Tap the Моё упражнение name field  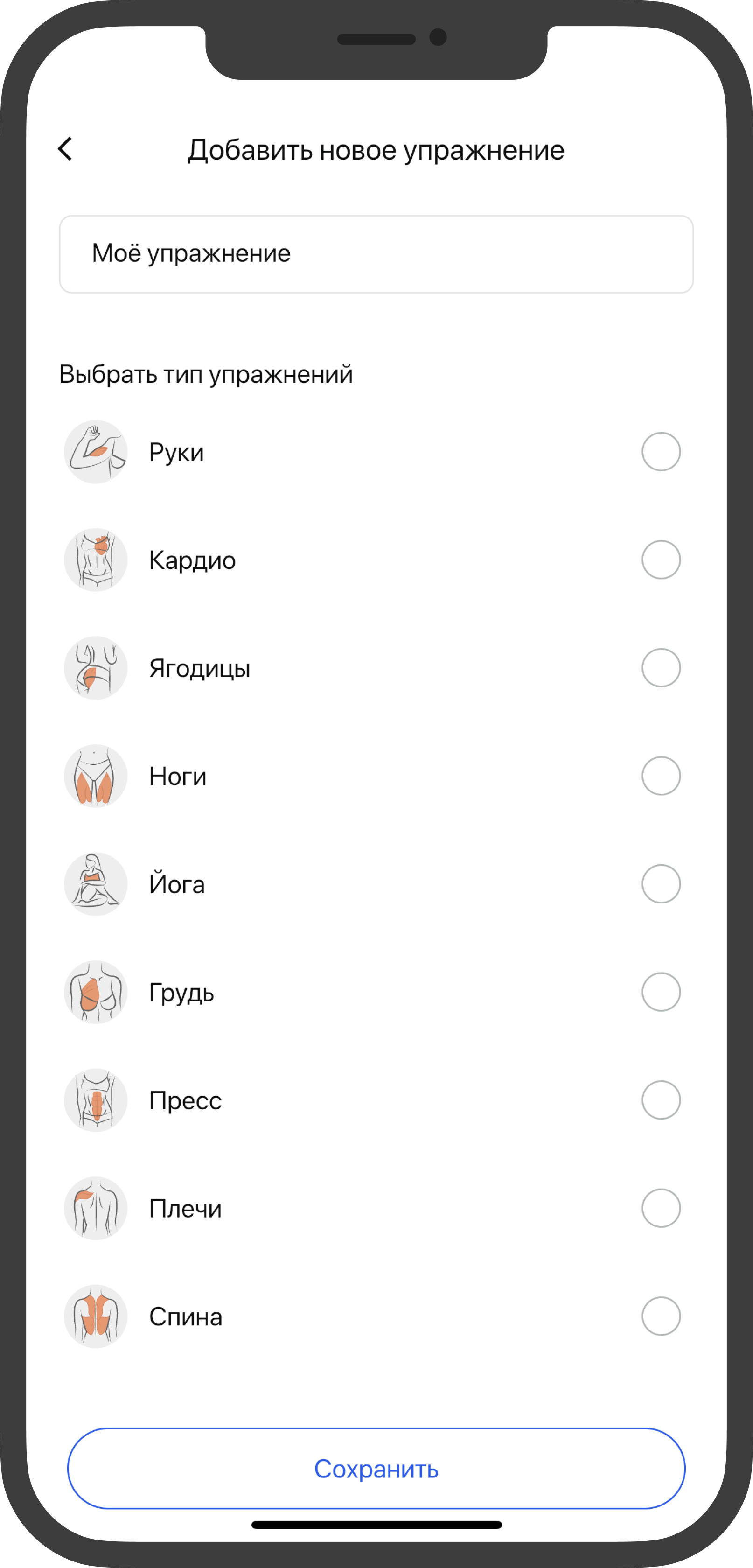[376, 254]
